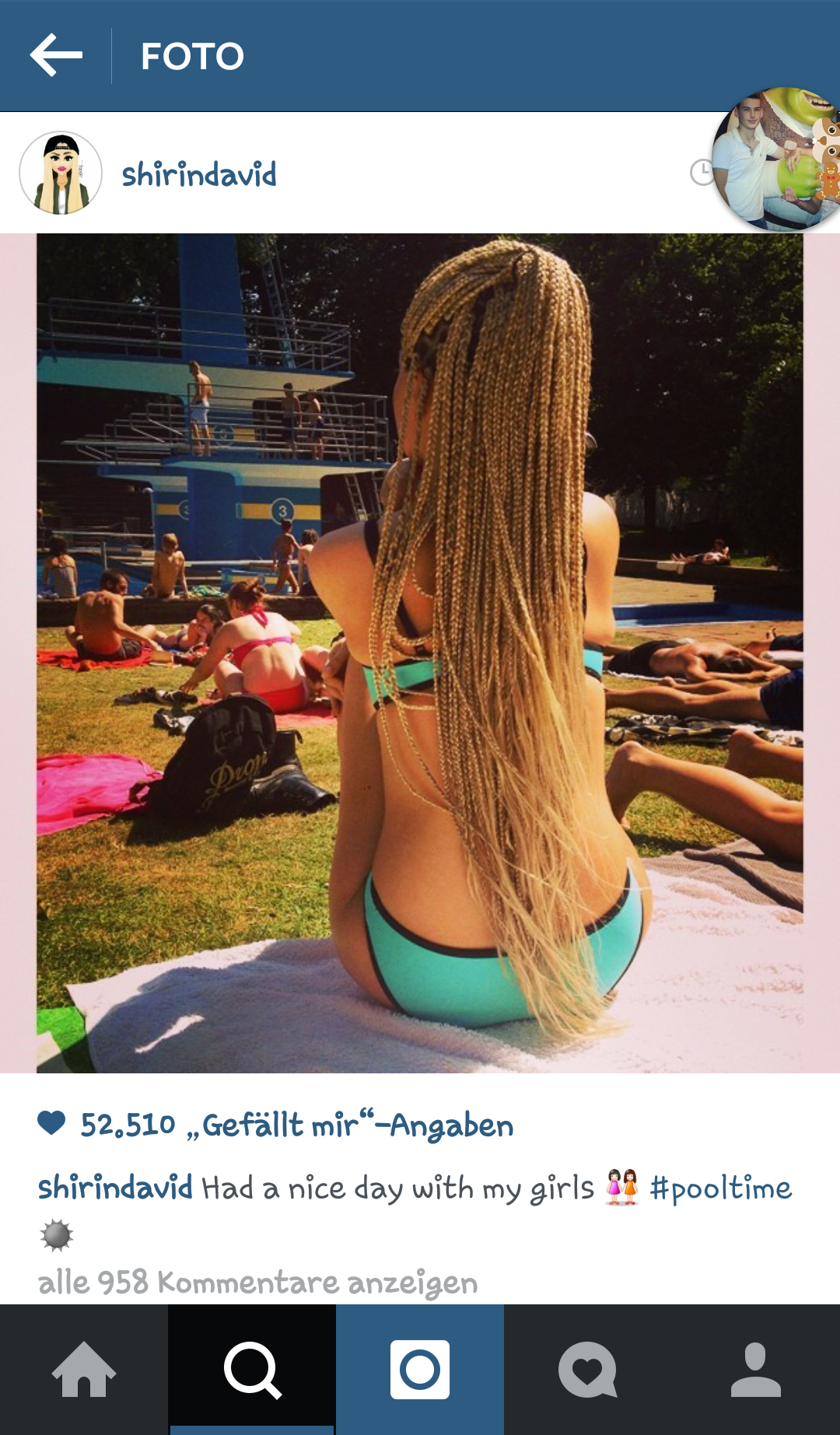Switch to the Home feed tab

84,1370
